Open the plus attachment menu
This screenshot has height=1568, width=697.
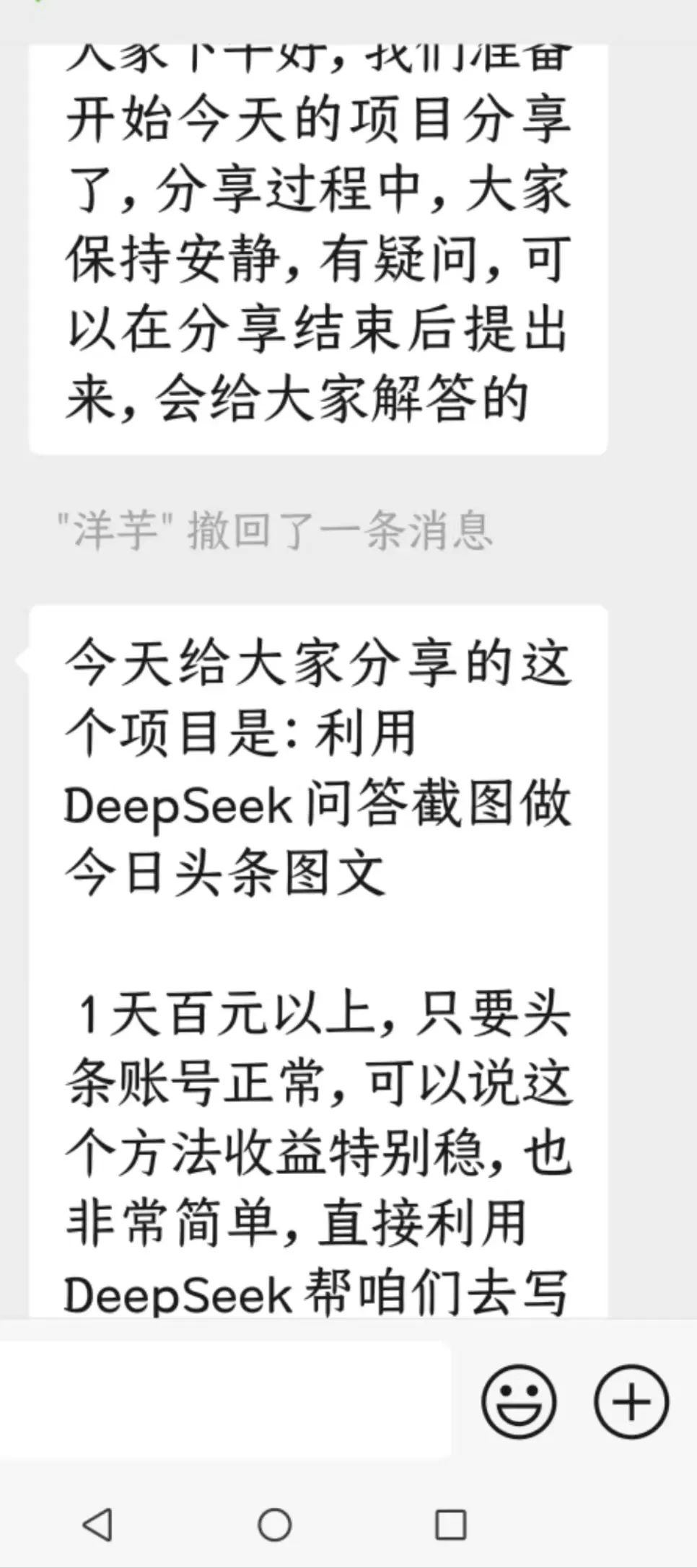point(631,1401)
